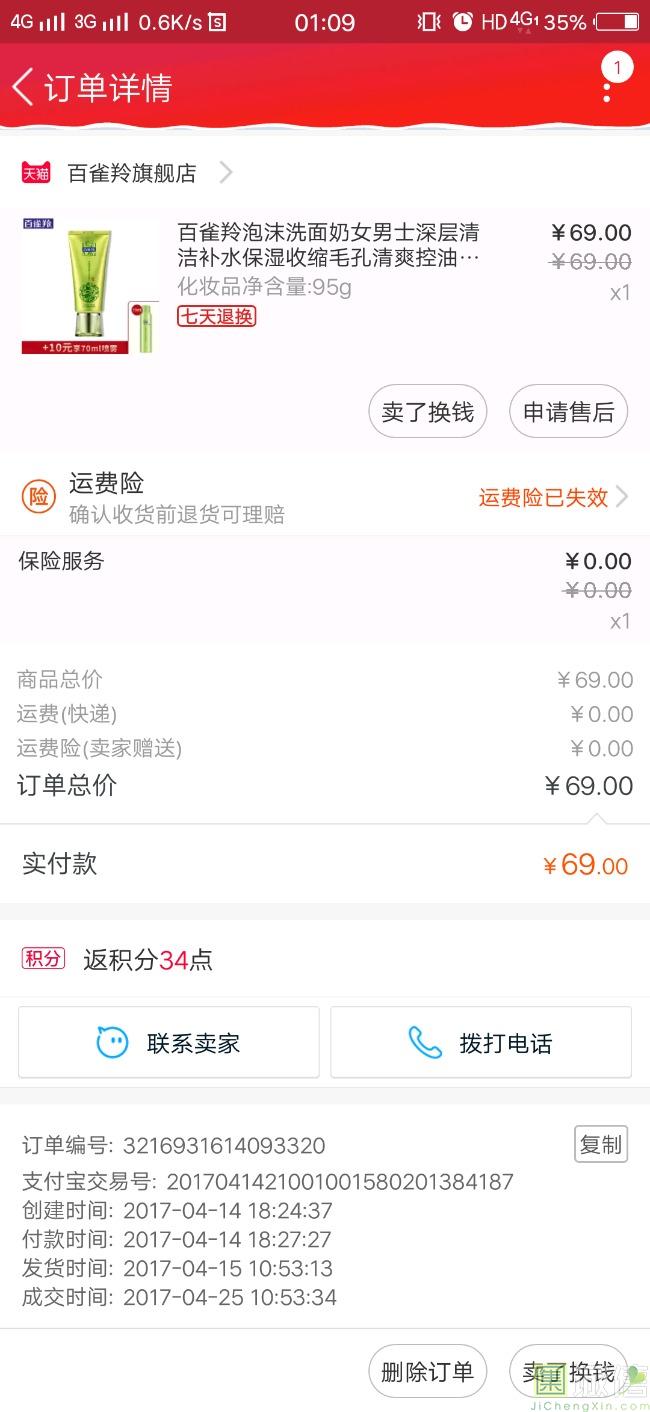Open the 运费险 shipping insurance details
This screenshot has height=1412, width=650.
click(325, 497)
